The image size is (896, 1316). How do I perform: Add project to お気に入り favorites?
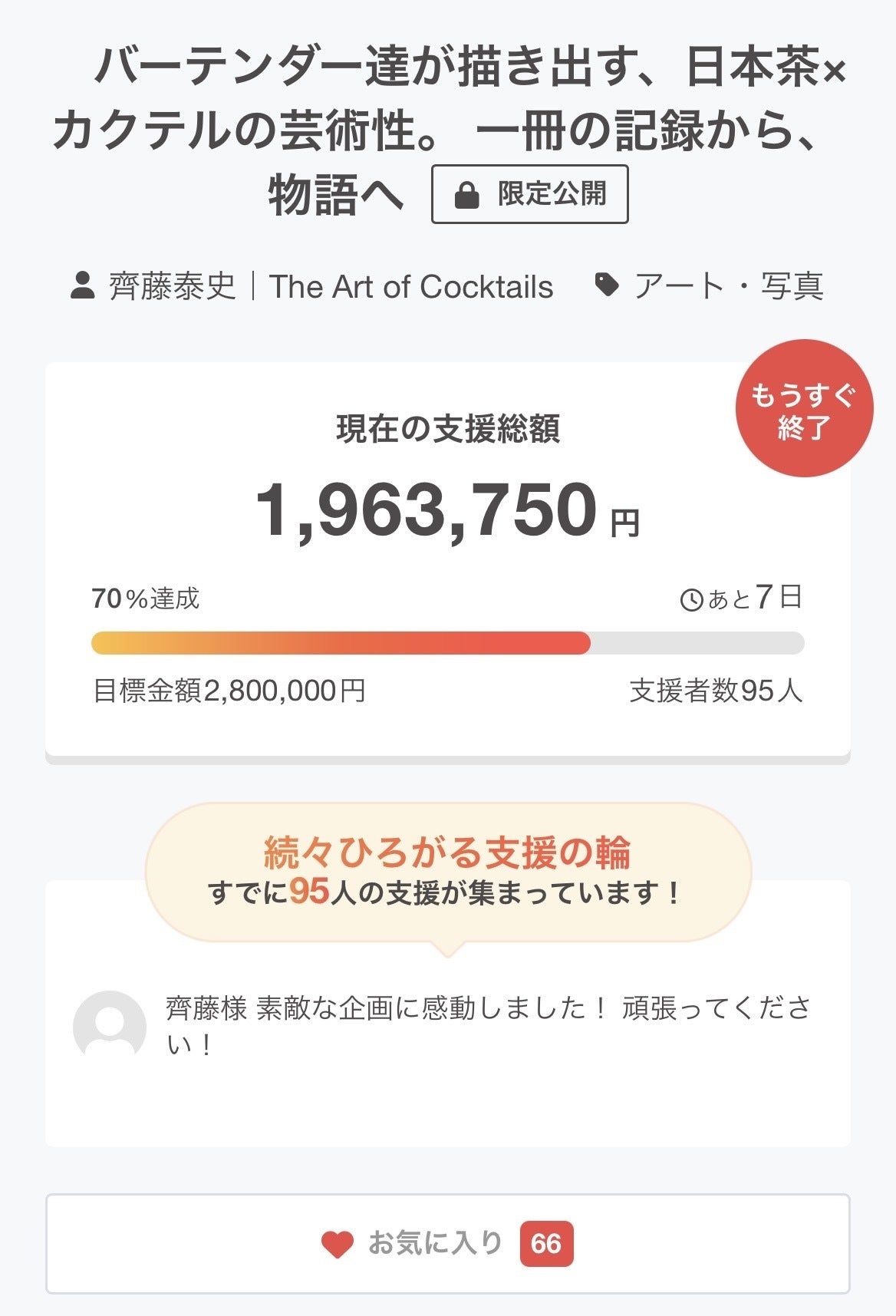pos(447,1243)
